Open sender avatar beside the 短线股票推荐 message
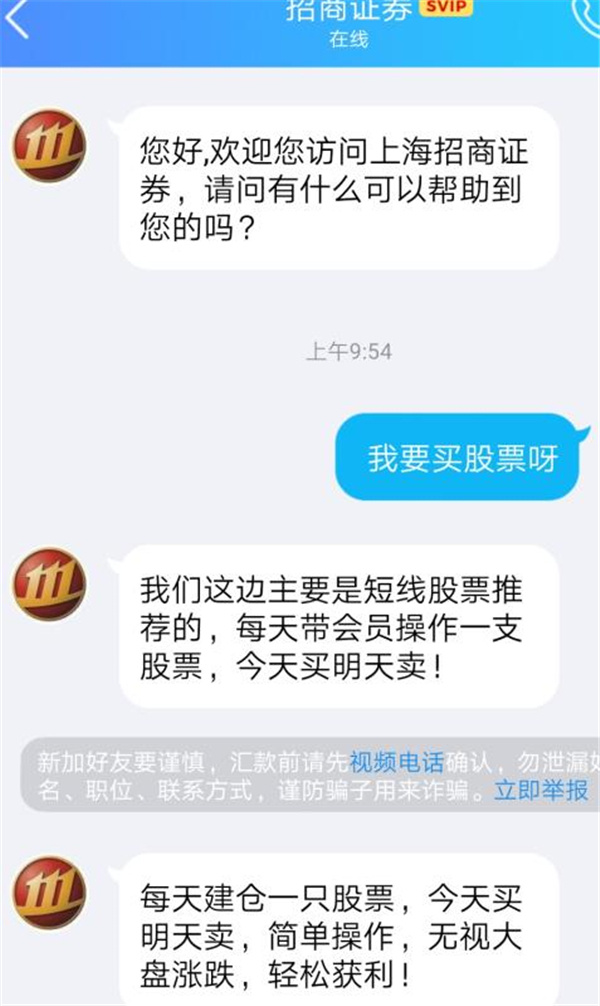600x1006 pixels. pos(49,583)
